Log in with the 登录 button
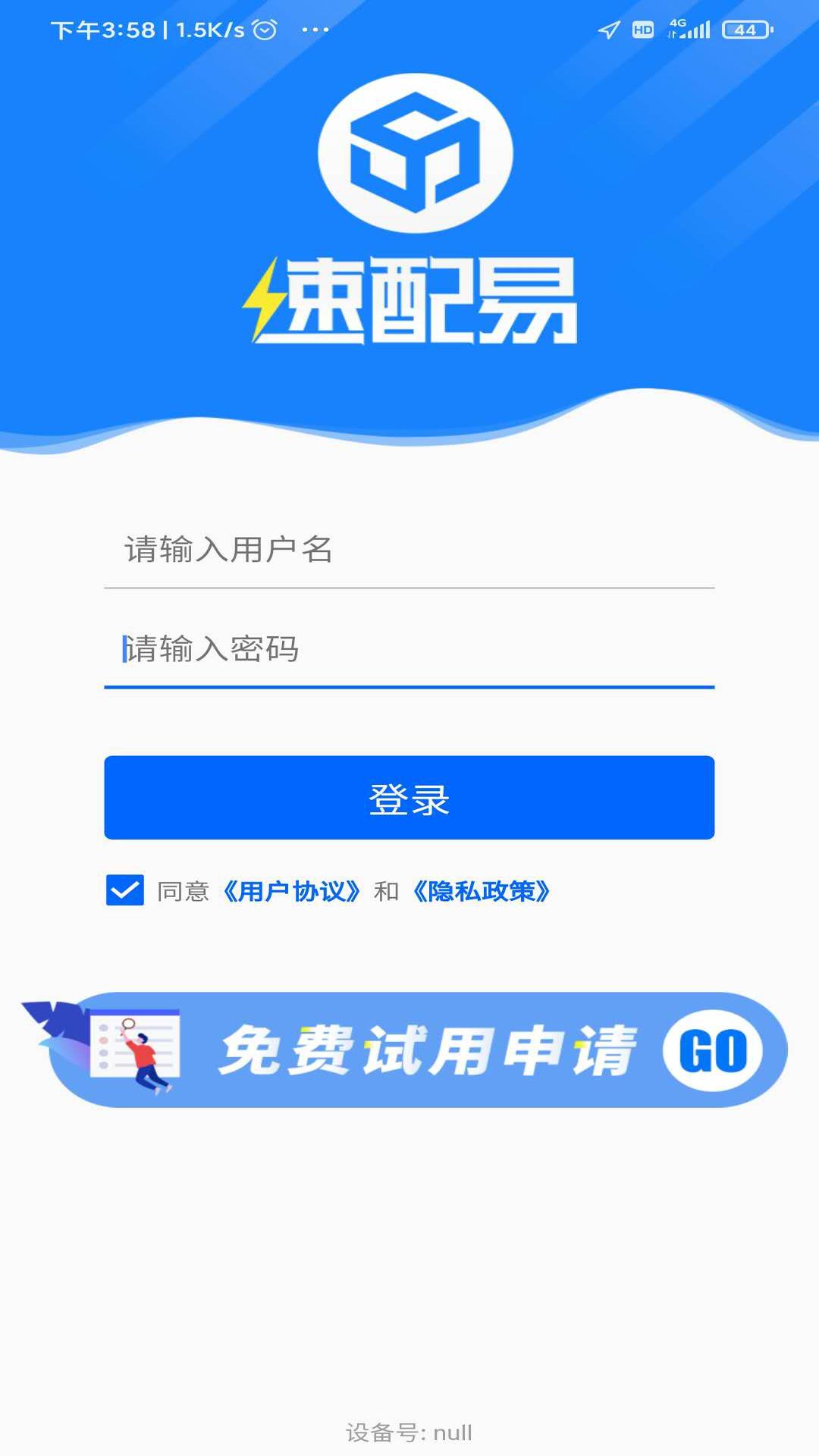819x1456 pixels. point(409,798)
